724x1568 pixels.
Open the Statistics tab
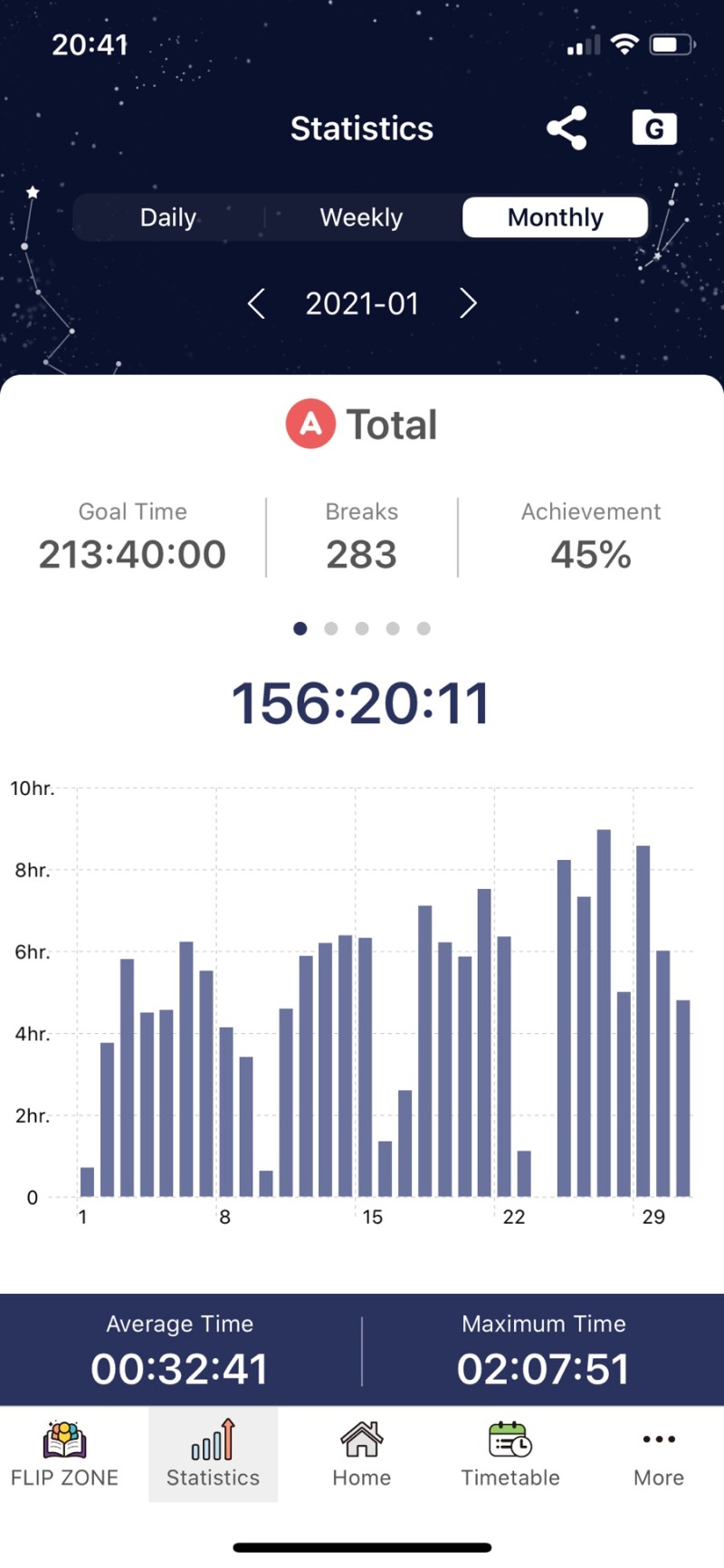coord(213,1454)
